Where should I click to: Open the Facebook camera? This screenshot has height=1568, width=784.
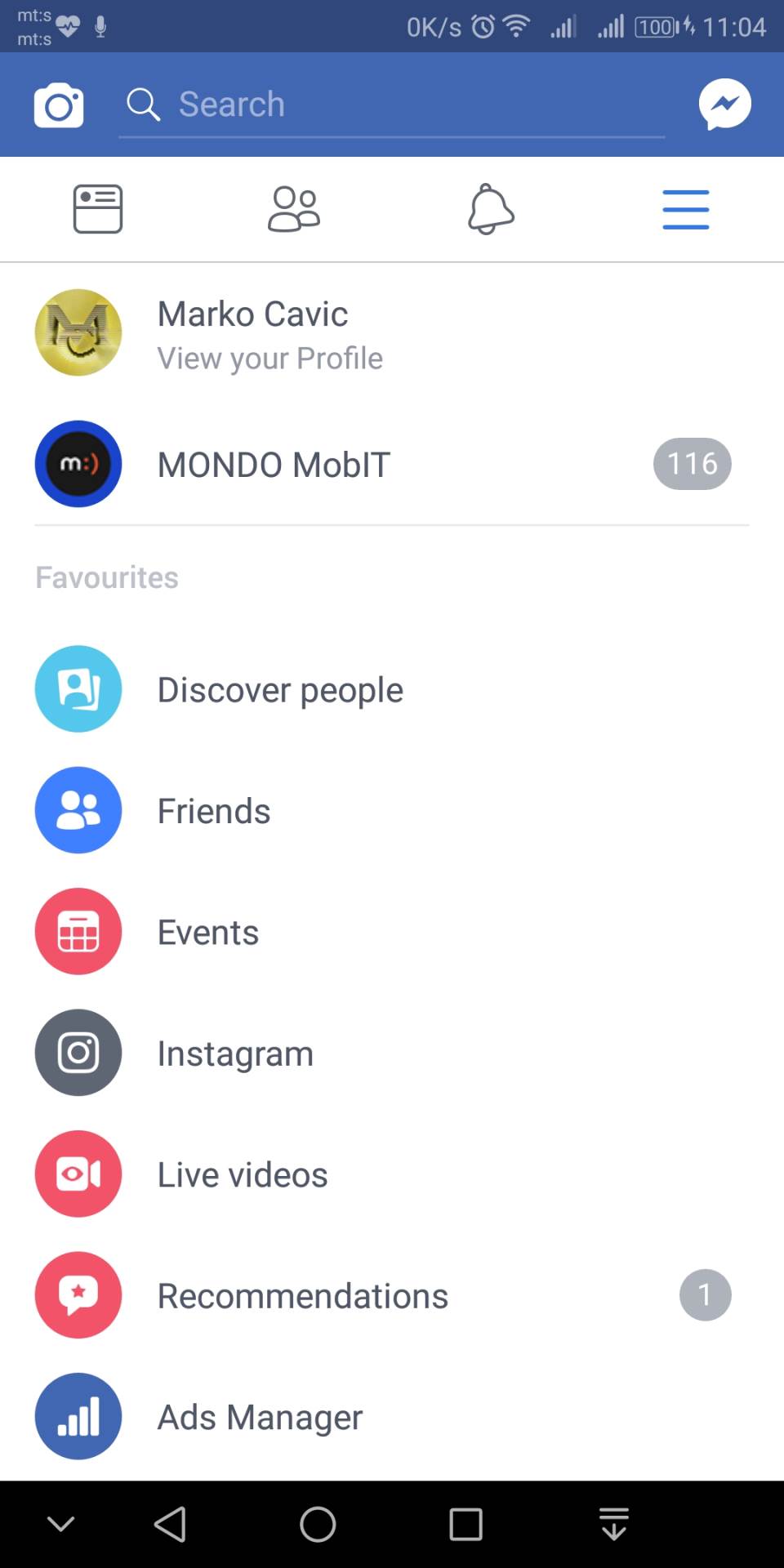click(58, 105)
